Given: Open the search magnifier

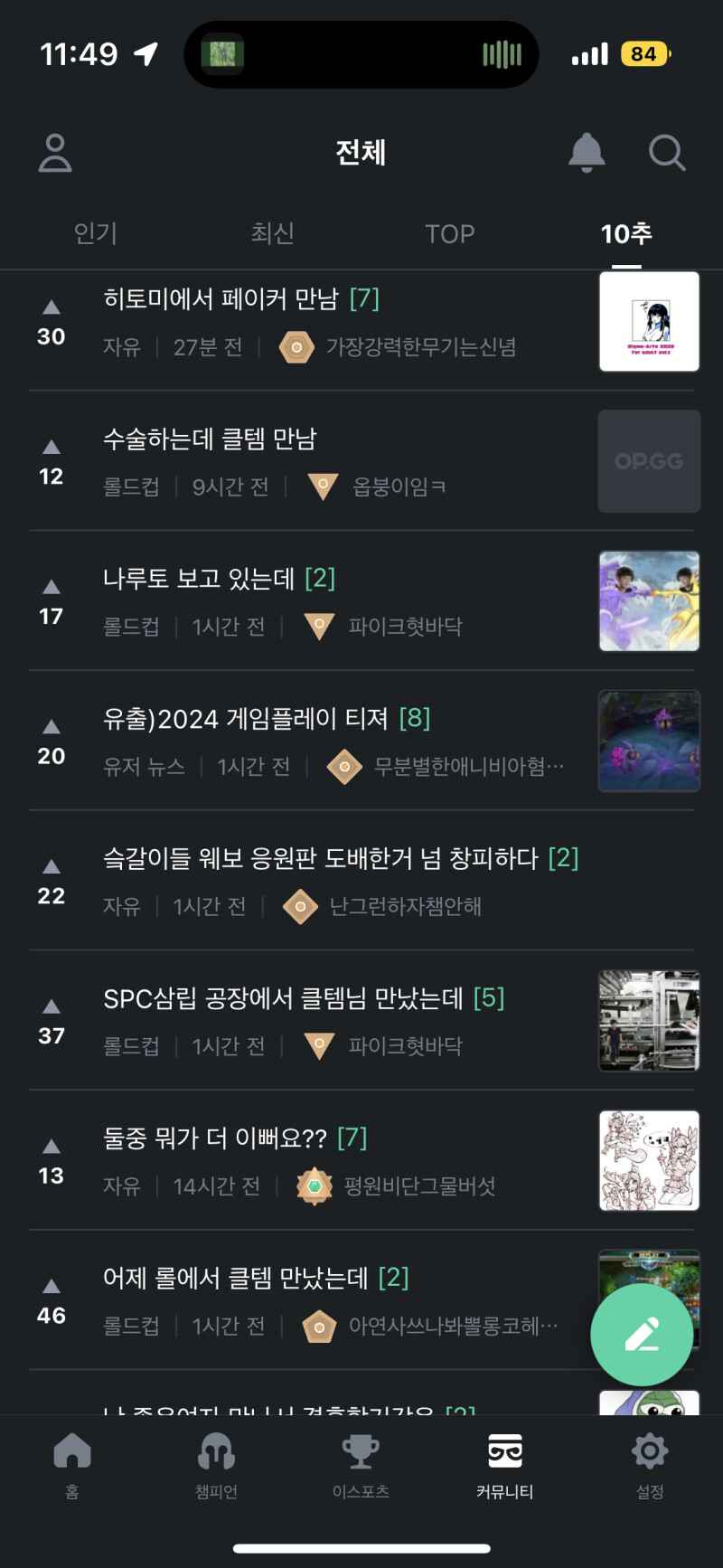Looking at the screenshot, I should tap(667, 153).
